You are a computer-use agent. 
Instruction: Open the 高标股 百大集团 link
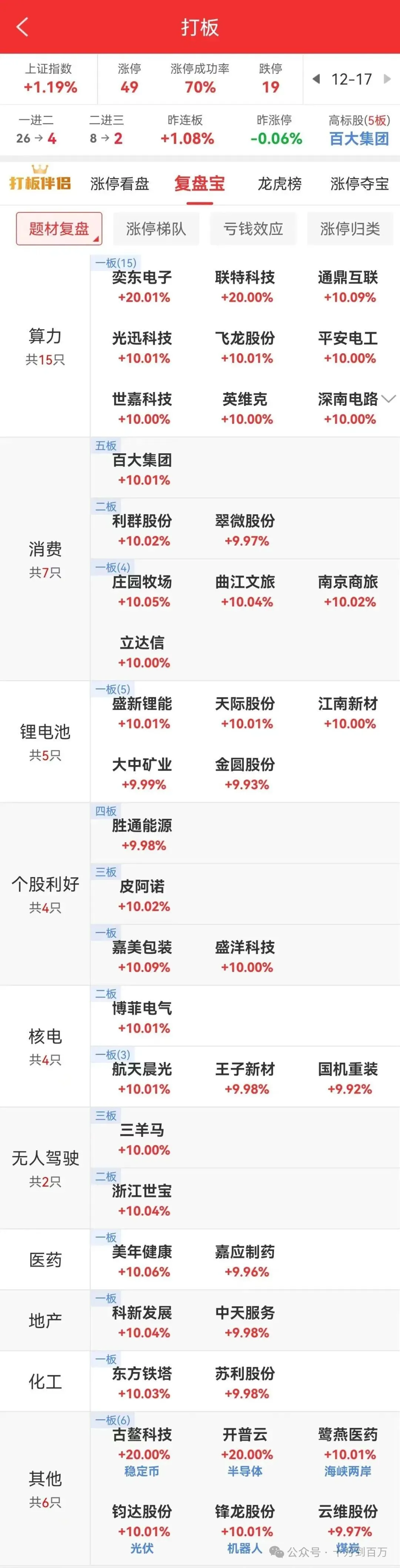[359, 139]
